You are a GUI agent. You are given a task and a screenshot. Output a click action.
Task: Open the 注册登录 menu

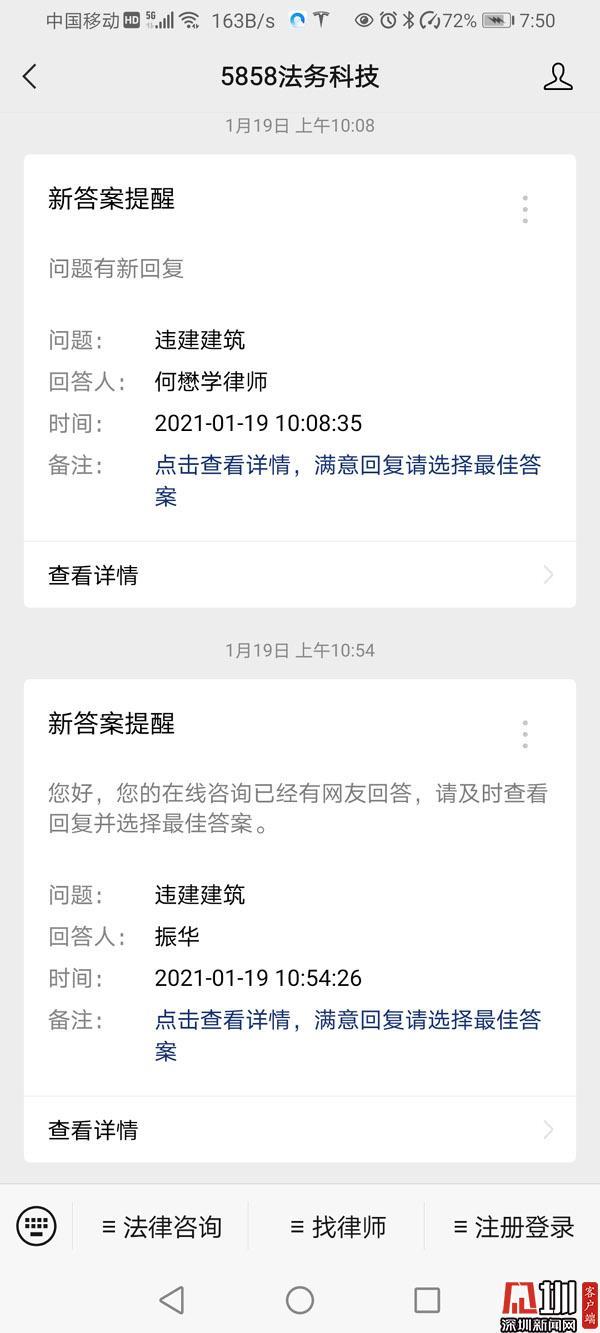[513, 1226]
